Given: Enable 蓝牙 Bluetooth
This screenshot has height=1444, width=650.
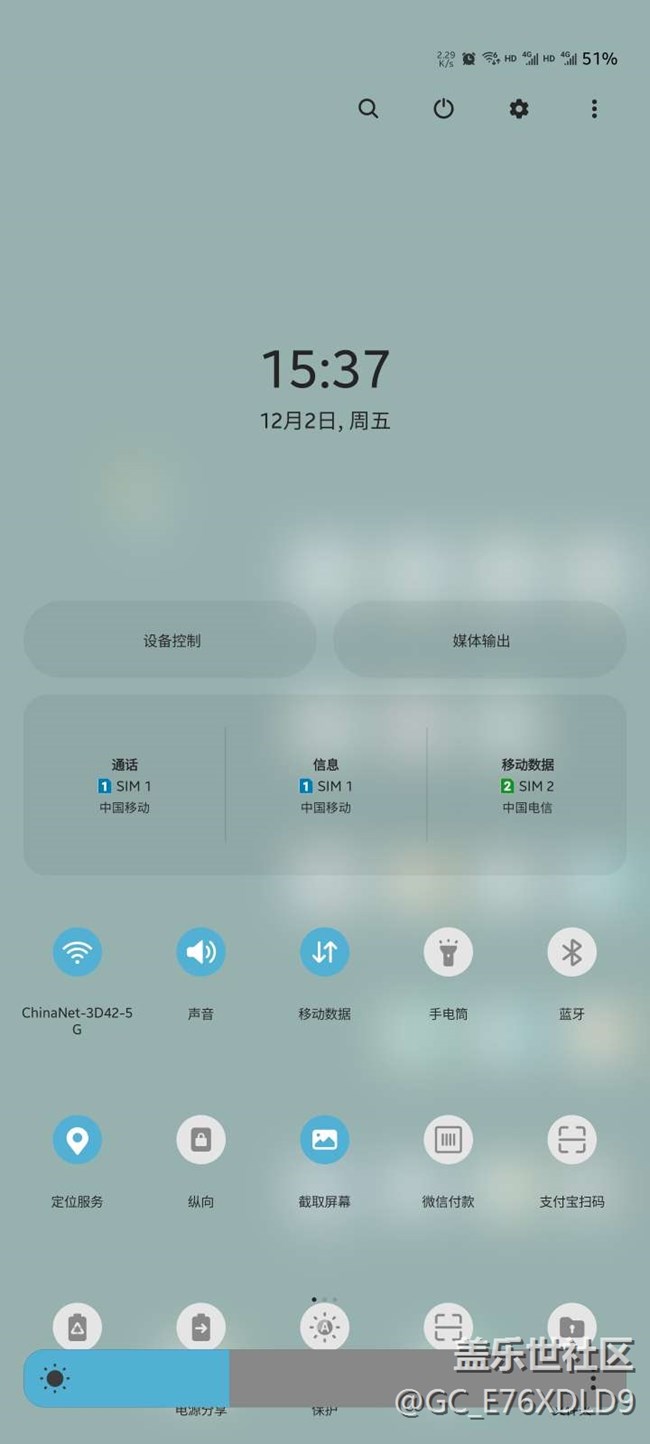Looking at the screenshot, I should point(572,952).
